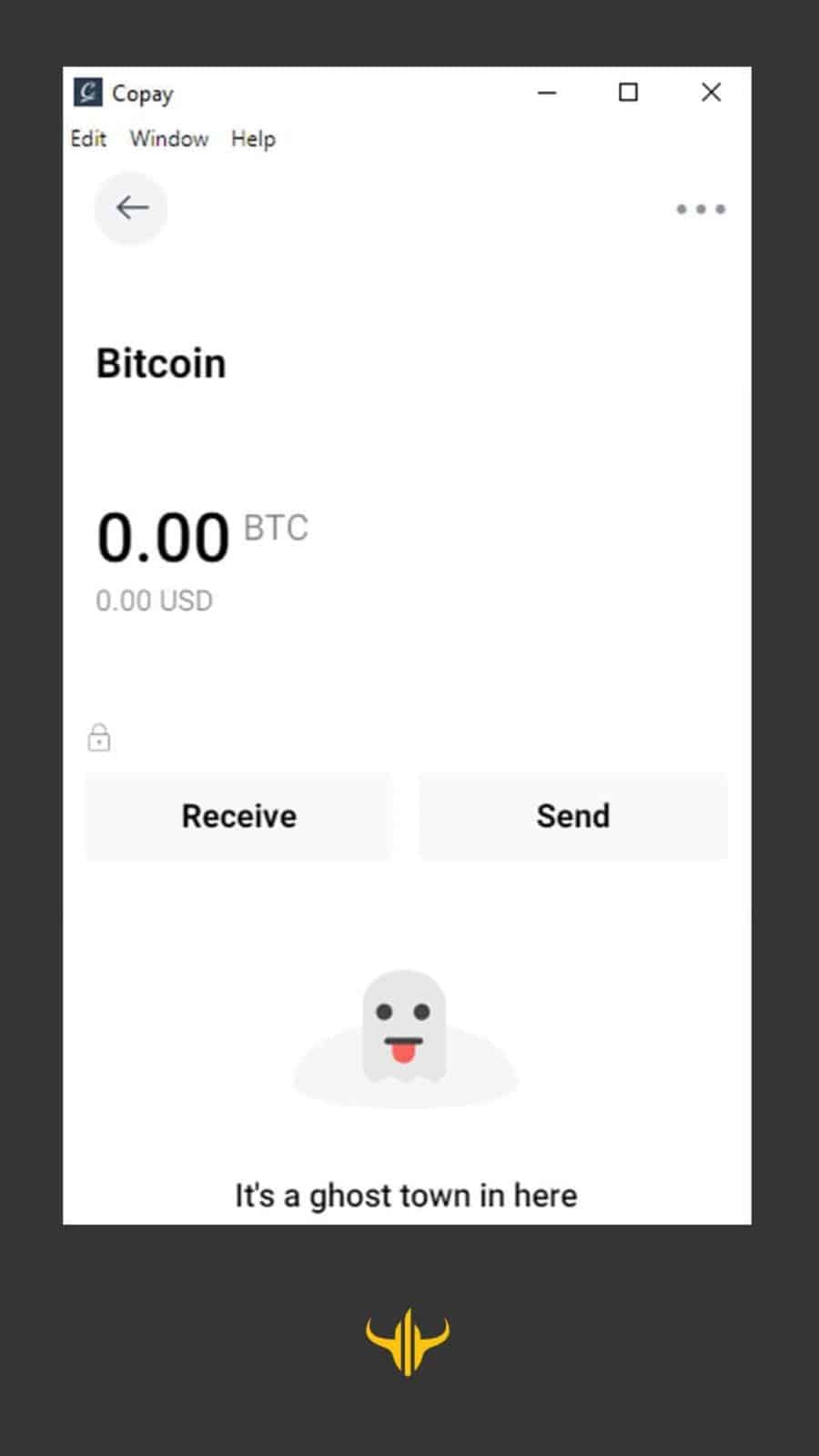This screenshot has height=1456, width=819.
Task: Click the Copay app logo icon
Action: (x=86, y=91)
